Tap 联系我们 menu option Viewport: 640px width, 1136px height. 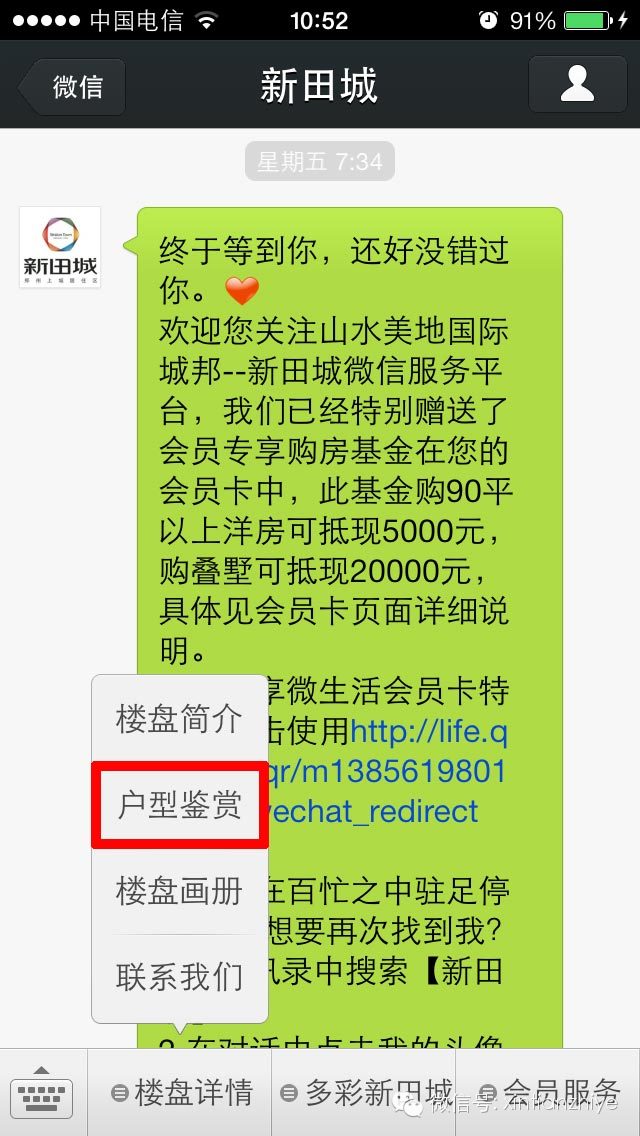click(179, 976)
